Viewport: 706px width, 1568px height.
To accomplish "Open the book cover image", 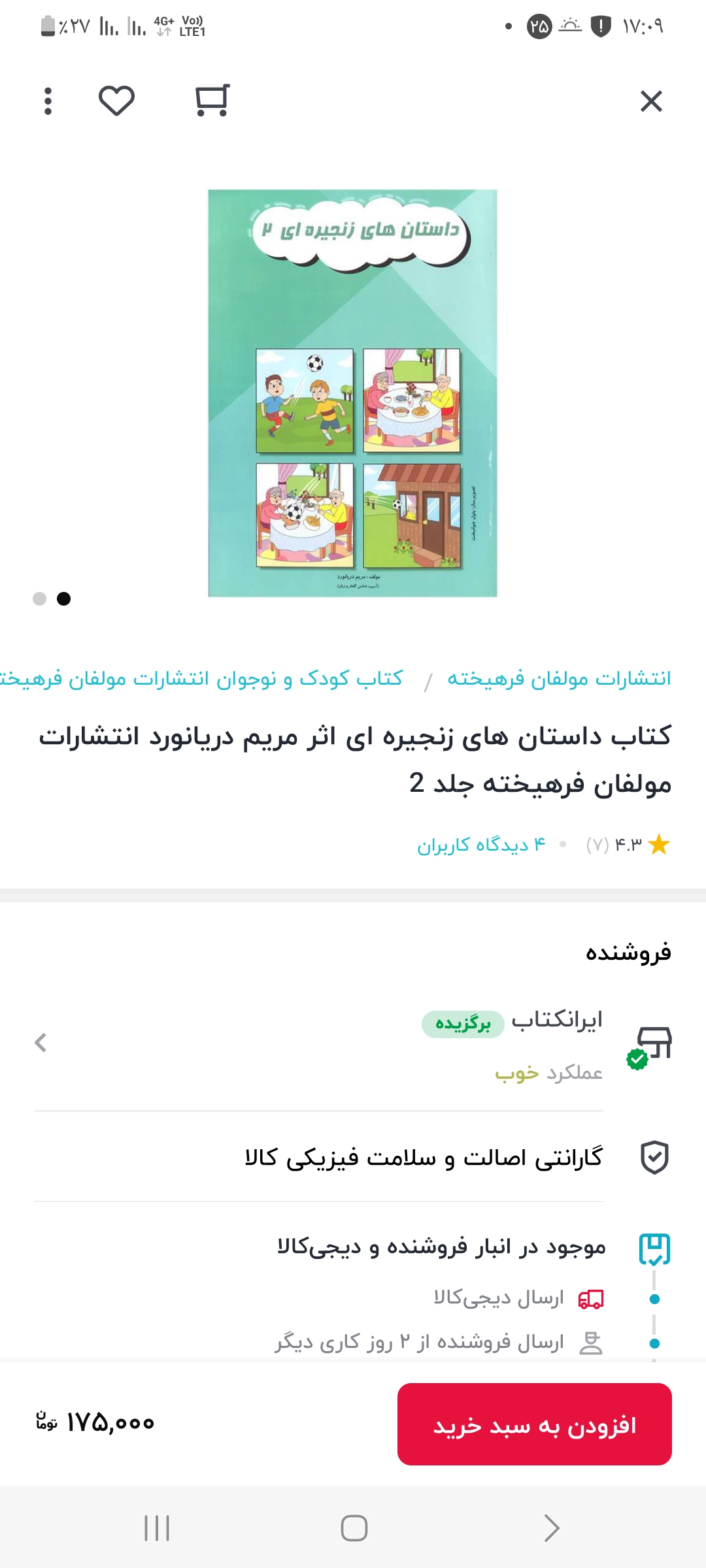I will pos(352,393).
